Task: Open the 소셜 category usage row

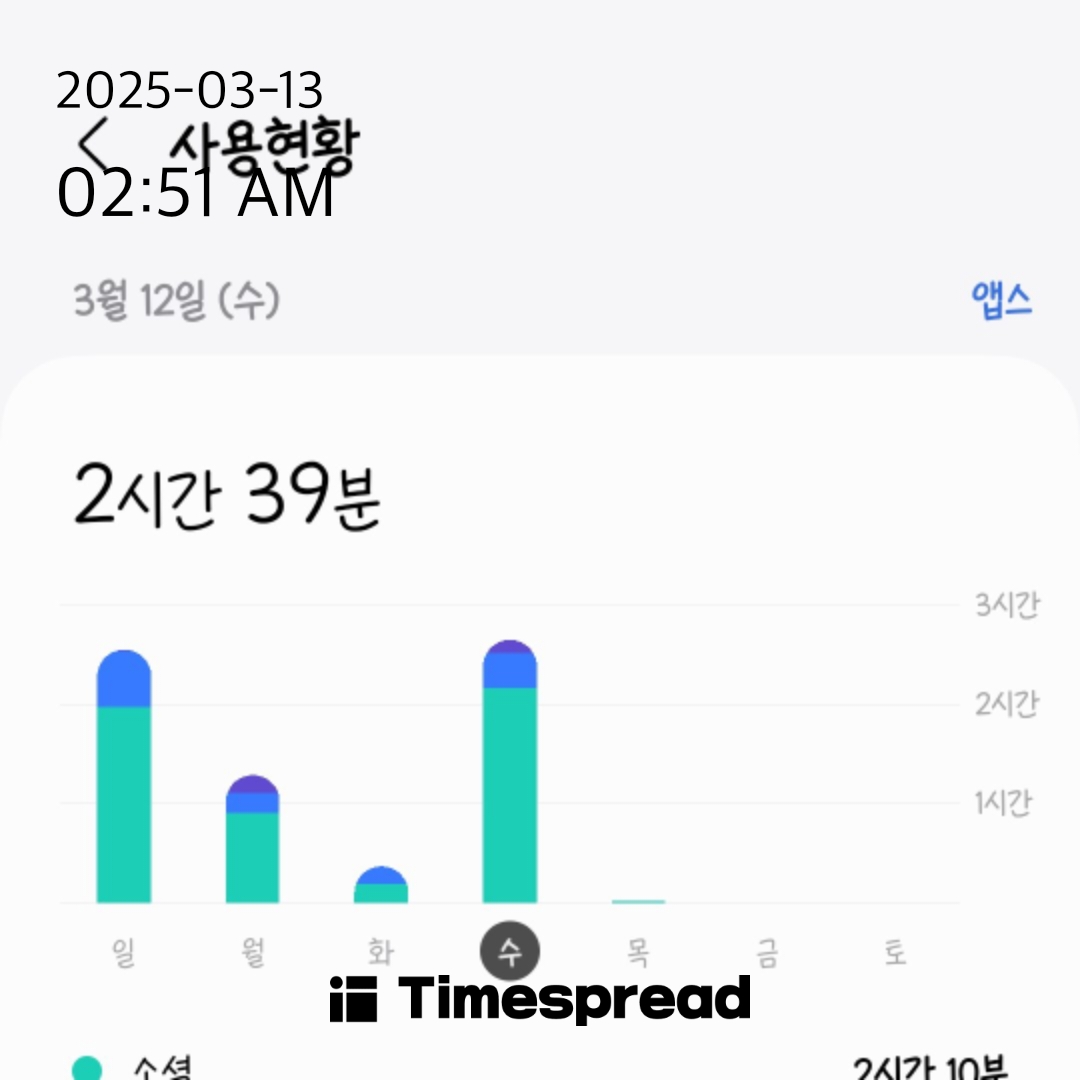Action: pyautogui.click(x=540, y=1068)
